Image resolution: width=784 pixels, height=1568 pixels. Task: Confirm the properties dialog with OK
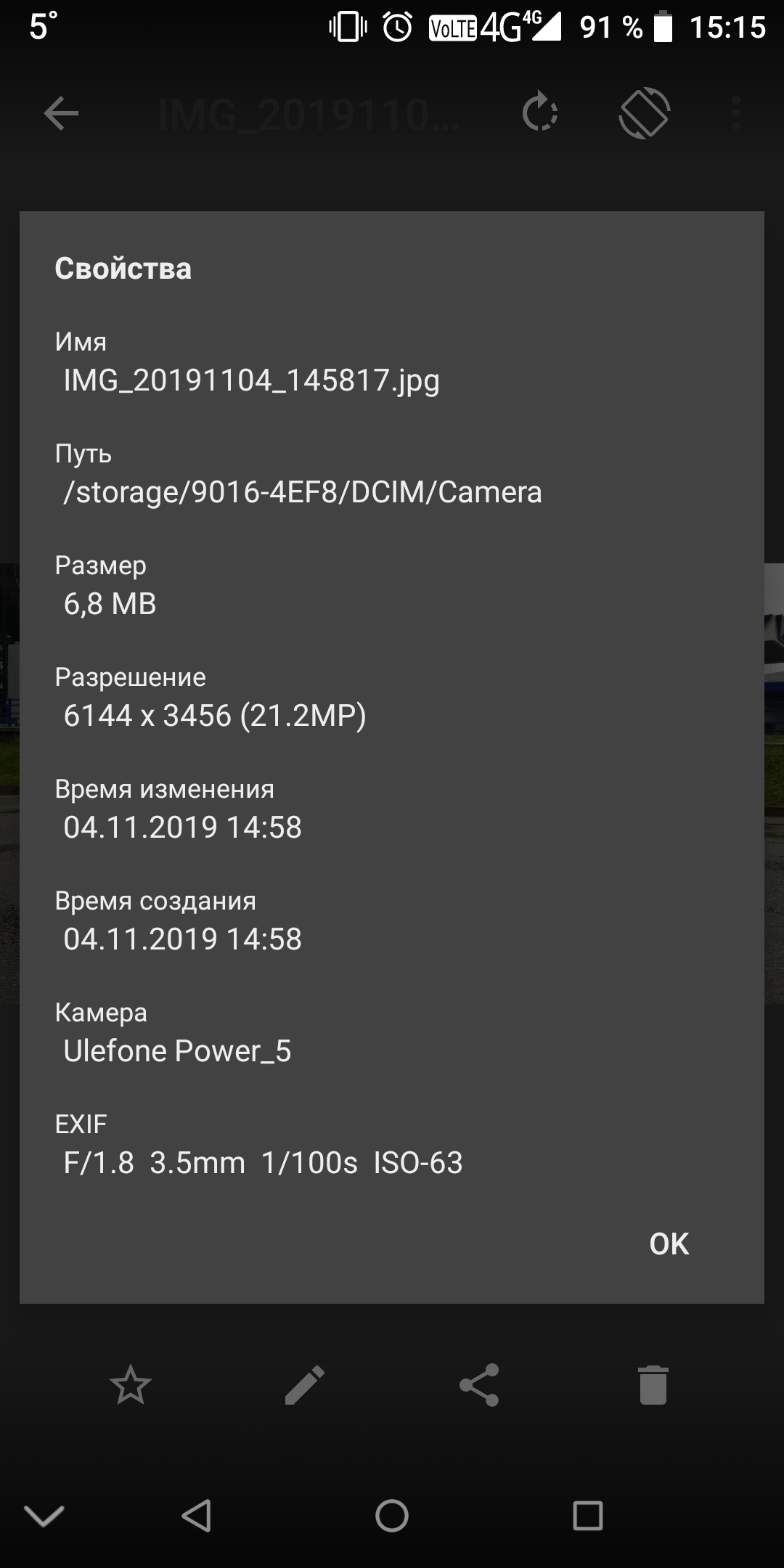coord(669,1244)
